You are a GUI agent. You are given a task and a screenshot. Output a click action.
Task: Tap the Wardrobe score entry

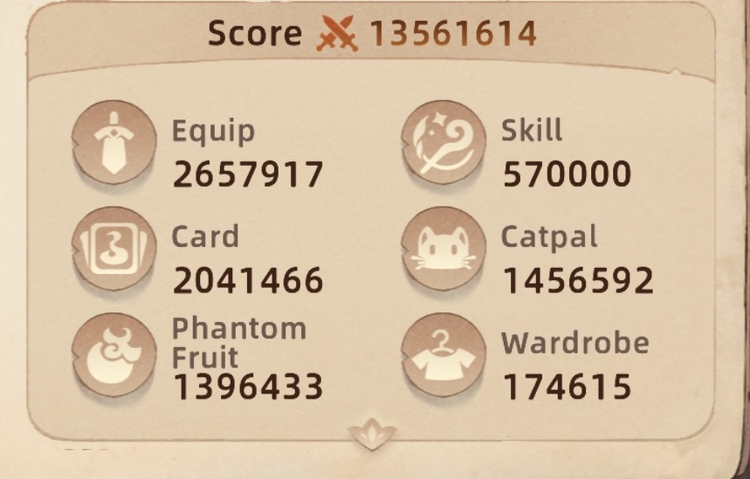click(x=443, y=355)
